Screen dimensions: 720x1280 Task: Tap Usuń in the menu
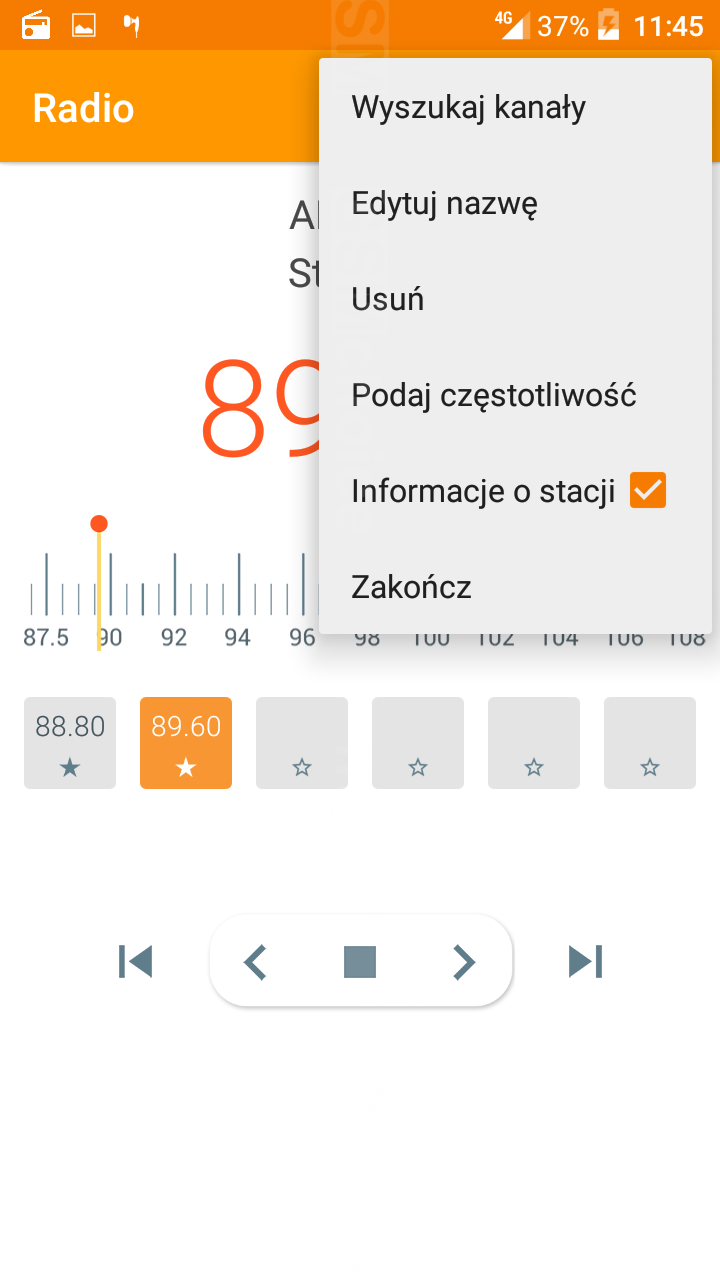point(515,299)
